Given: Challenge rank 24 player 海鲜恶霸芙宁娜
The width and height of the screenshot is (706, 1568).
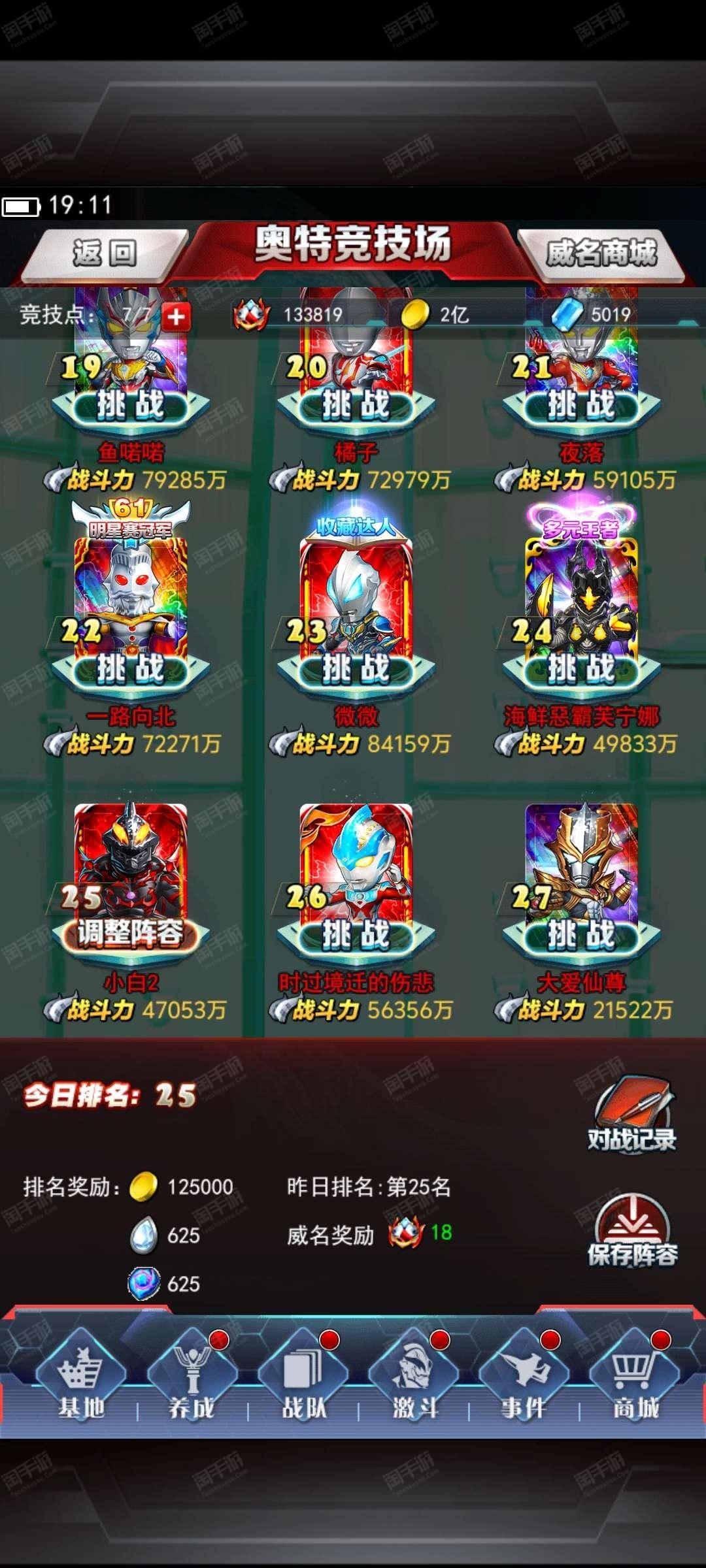Looking at the screenshot, I should tap(581, 670).
